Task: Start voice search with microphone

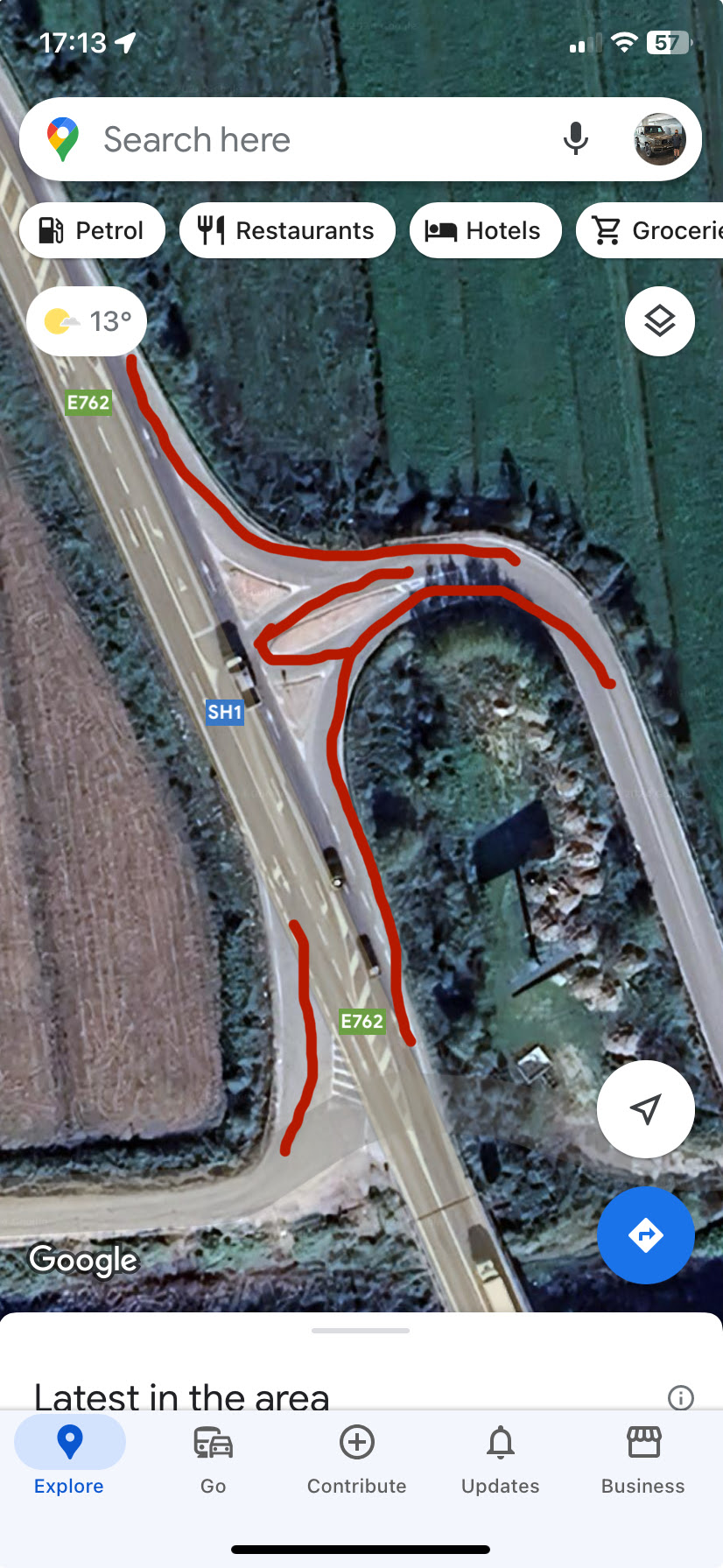Action: pyautogui.click(x=575, y=139)
